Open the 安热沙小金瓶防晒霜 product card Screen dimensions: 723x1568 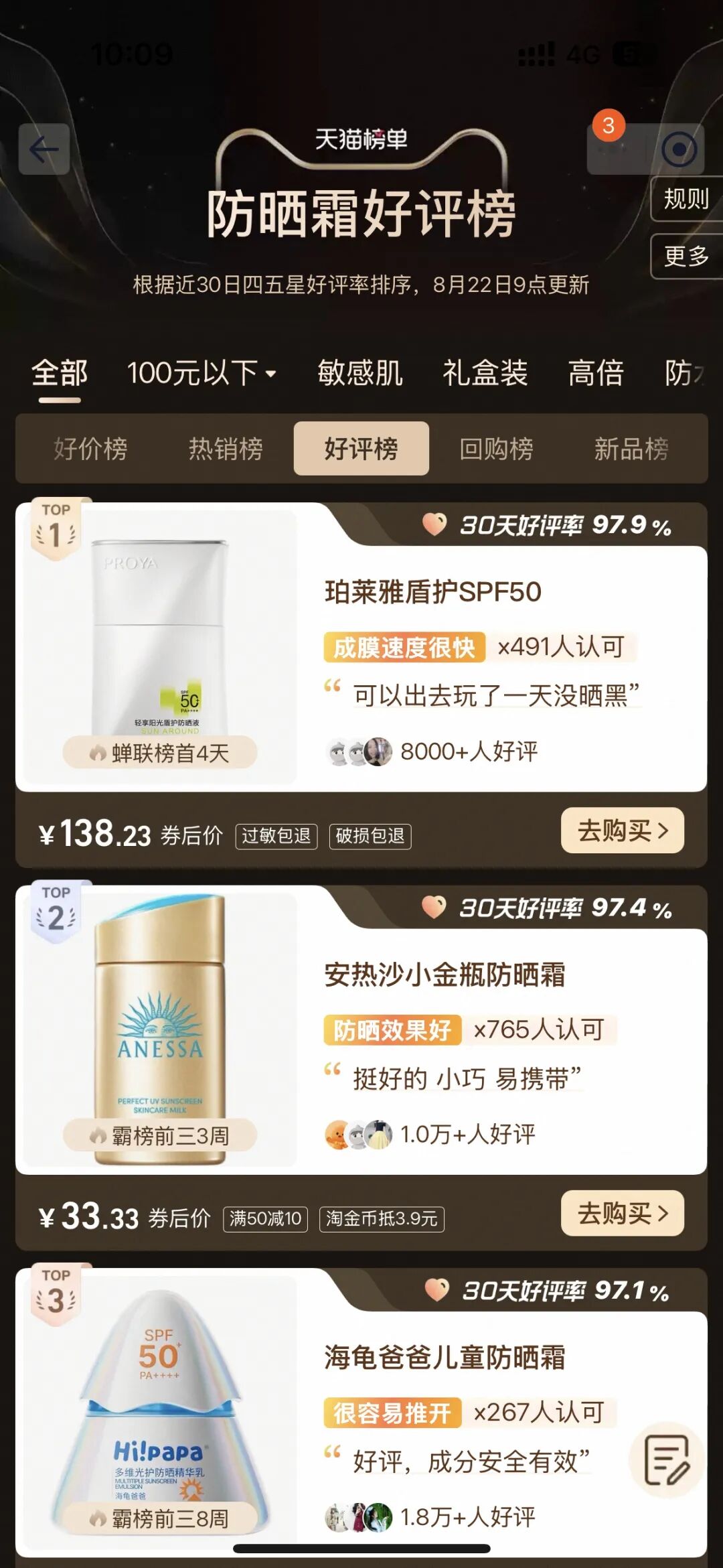[445, 975]
